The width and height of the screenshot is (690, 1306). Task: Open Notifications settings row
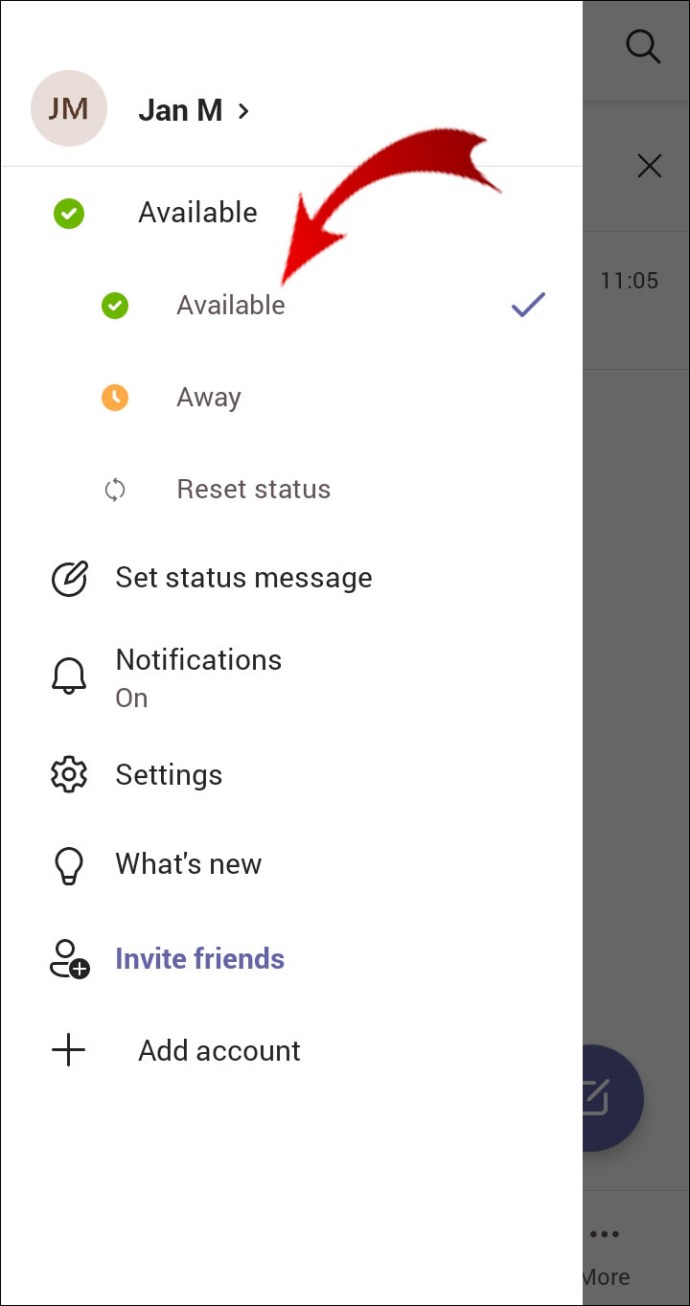click(291, 677)
